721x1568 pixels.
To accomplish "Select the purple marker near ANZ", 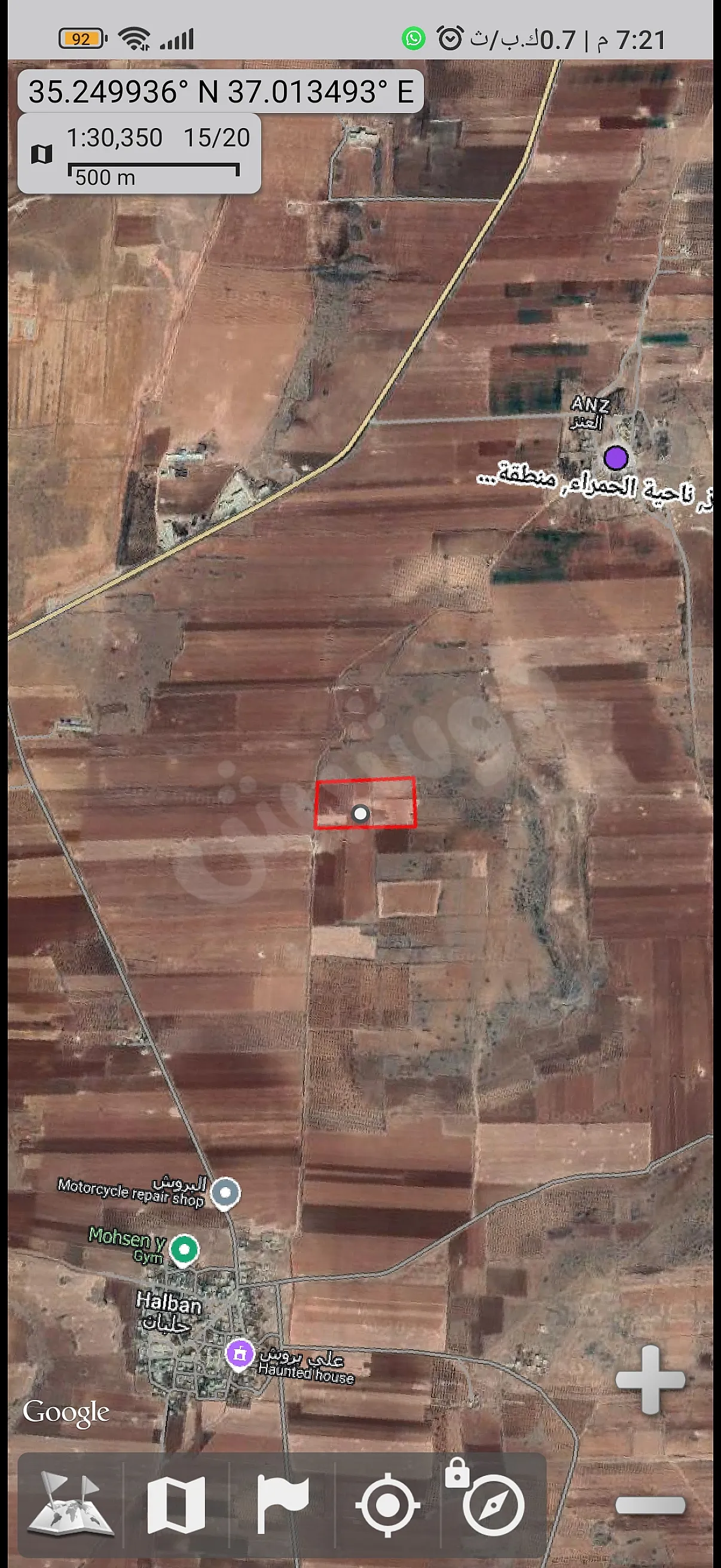I will click(616, 457).
